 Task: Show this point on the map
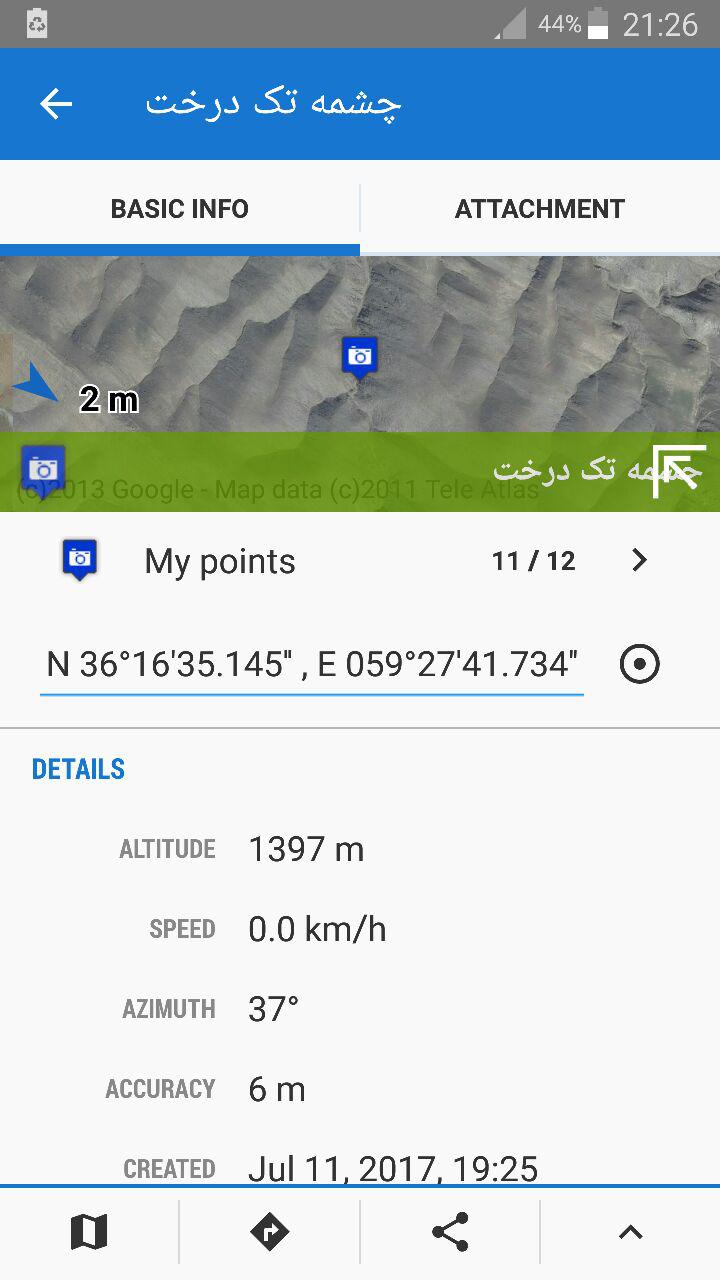tap(89, 1232)
